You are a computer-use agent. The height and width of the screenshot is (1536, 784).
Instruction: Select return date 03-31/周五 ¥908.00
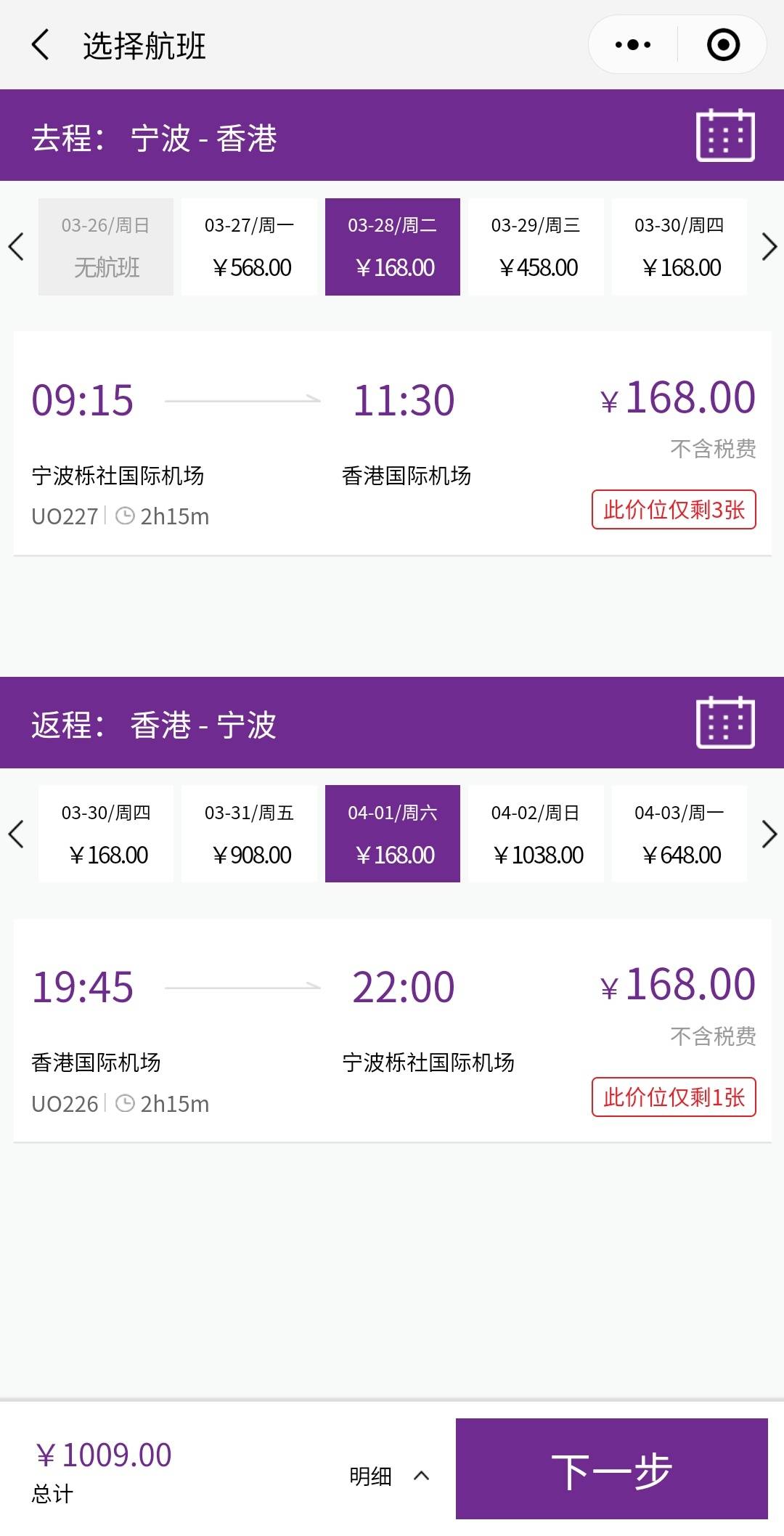click(249, 834)
